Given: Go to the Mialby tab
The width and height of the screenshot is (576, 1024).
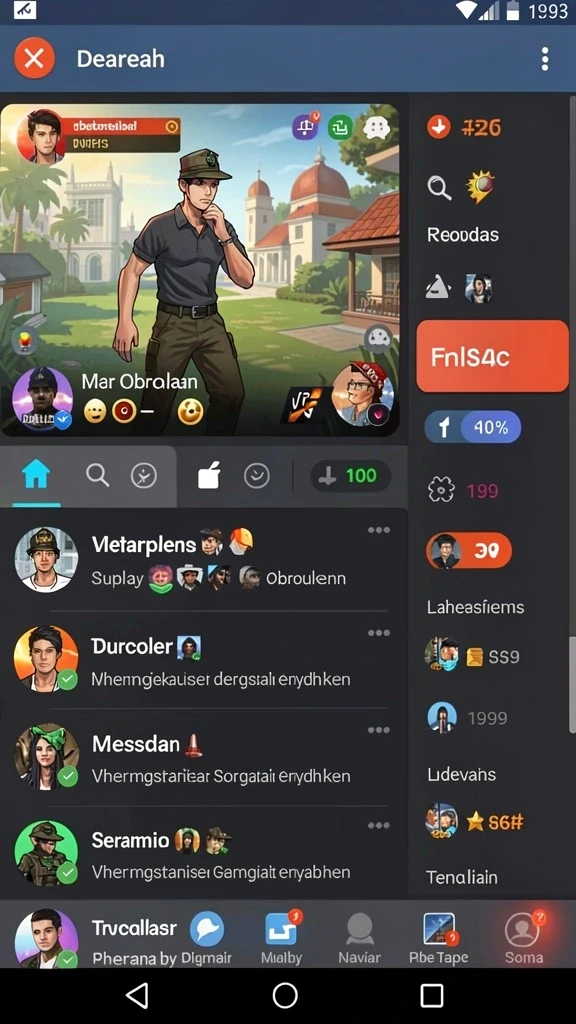Looking at the screenshot, I should coord(281,938).
